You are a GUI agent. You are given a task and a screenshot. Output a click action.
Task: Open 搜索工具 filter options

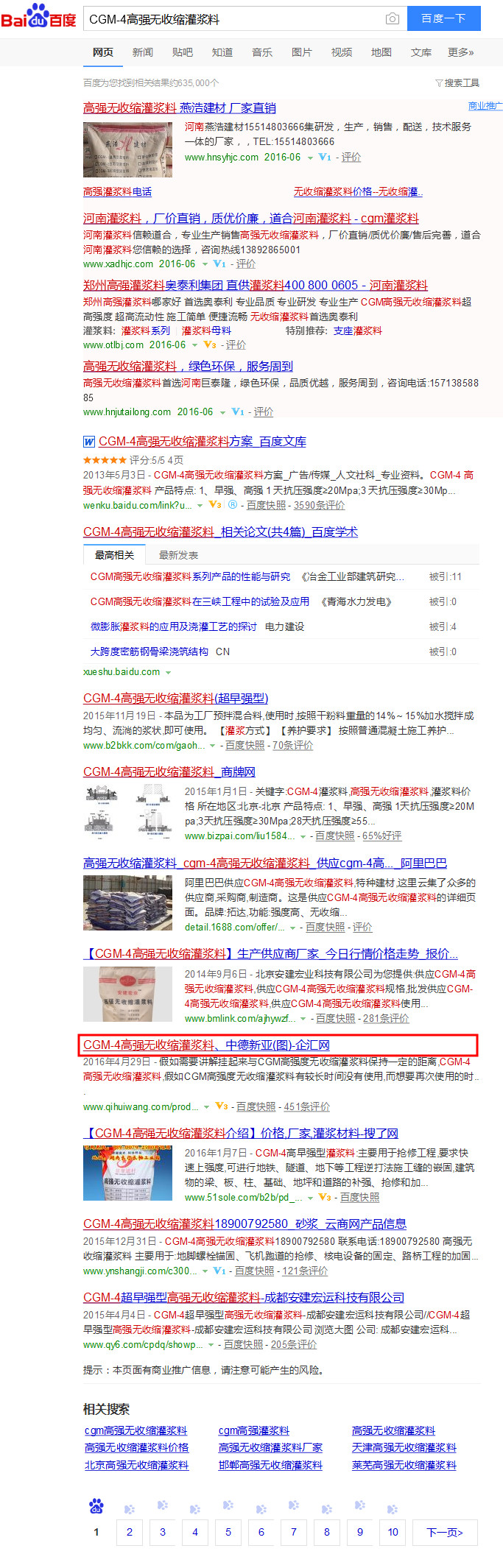[457, 83]
